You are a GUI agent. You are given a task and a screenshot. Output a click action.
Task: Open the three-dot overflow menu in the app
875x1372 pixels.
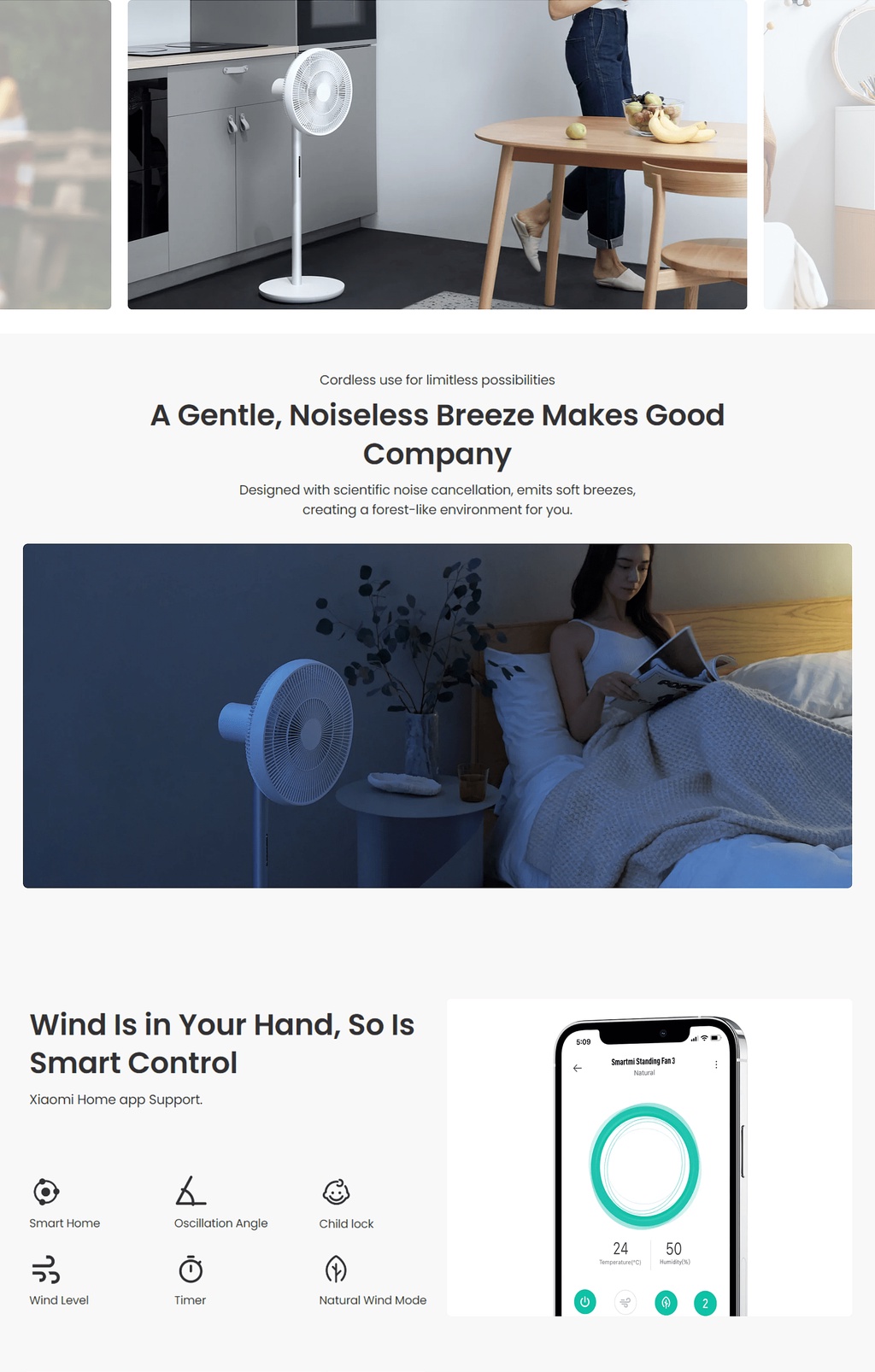tap(716, 1064)
